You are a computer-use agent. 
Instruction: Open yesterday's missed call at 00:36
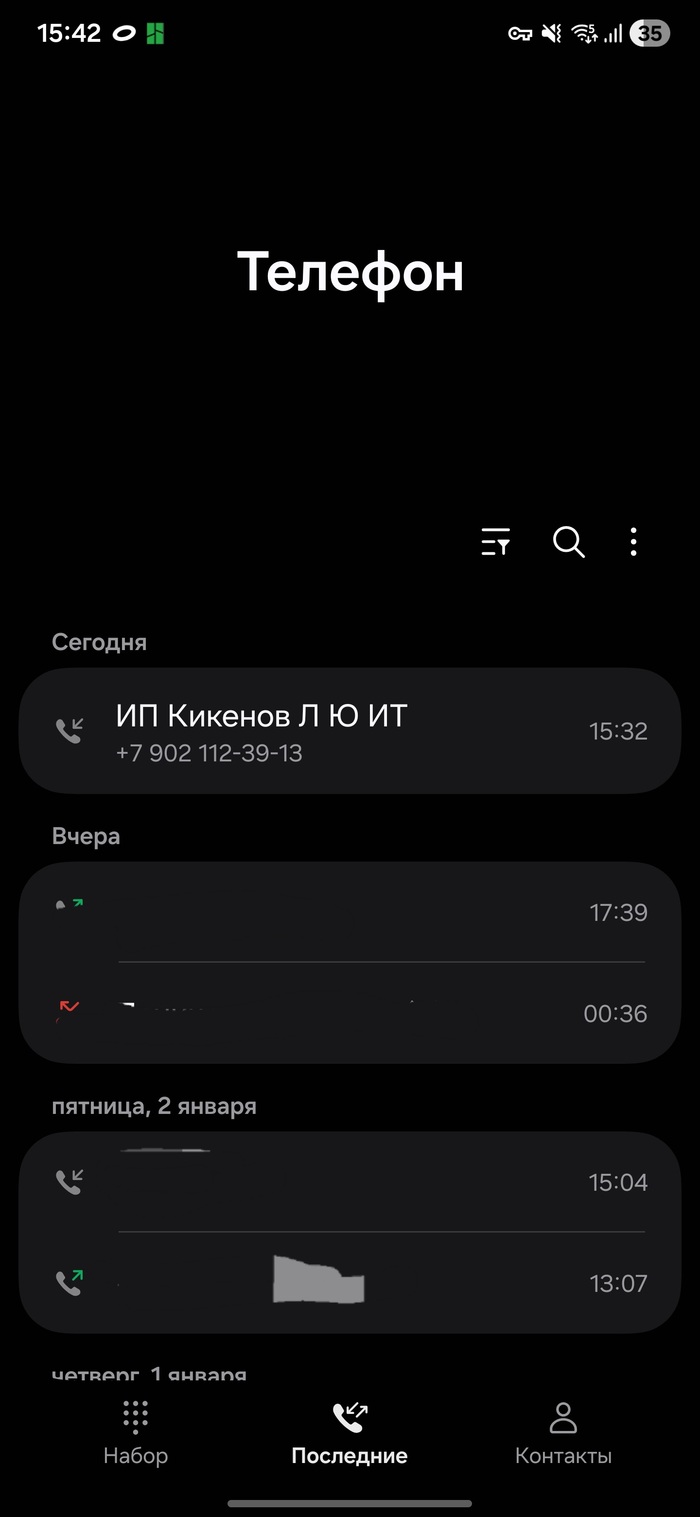(x=350, y=1013)
